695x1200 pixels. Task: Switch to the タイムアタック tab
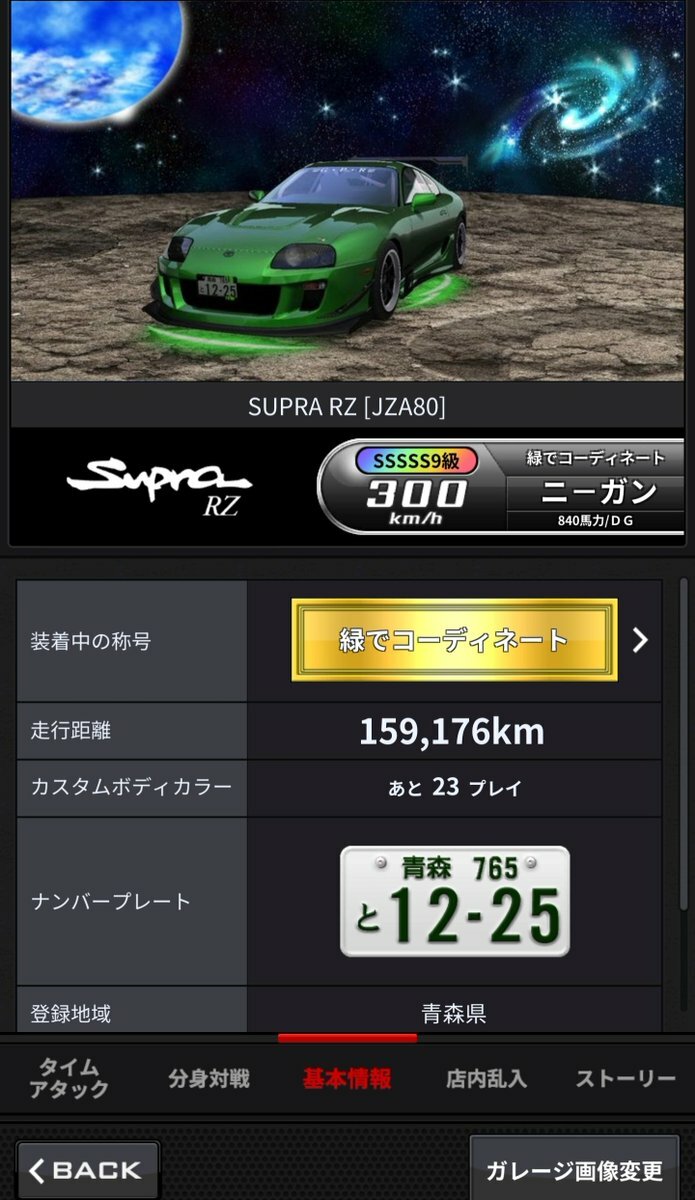click(x=69, y=1078)
